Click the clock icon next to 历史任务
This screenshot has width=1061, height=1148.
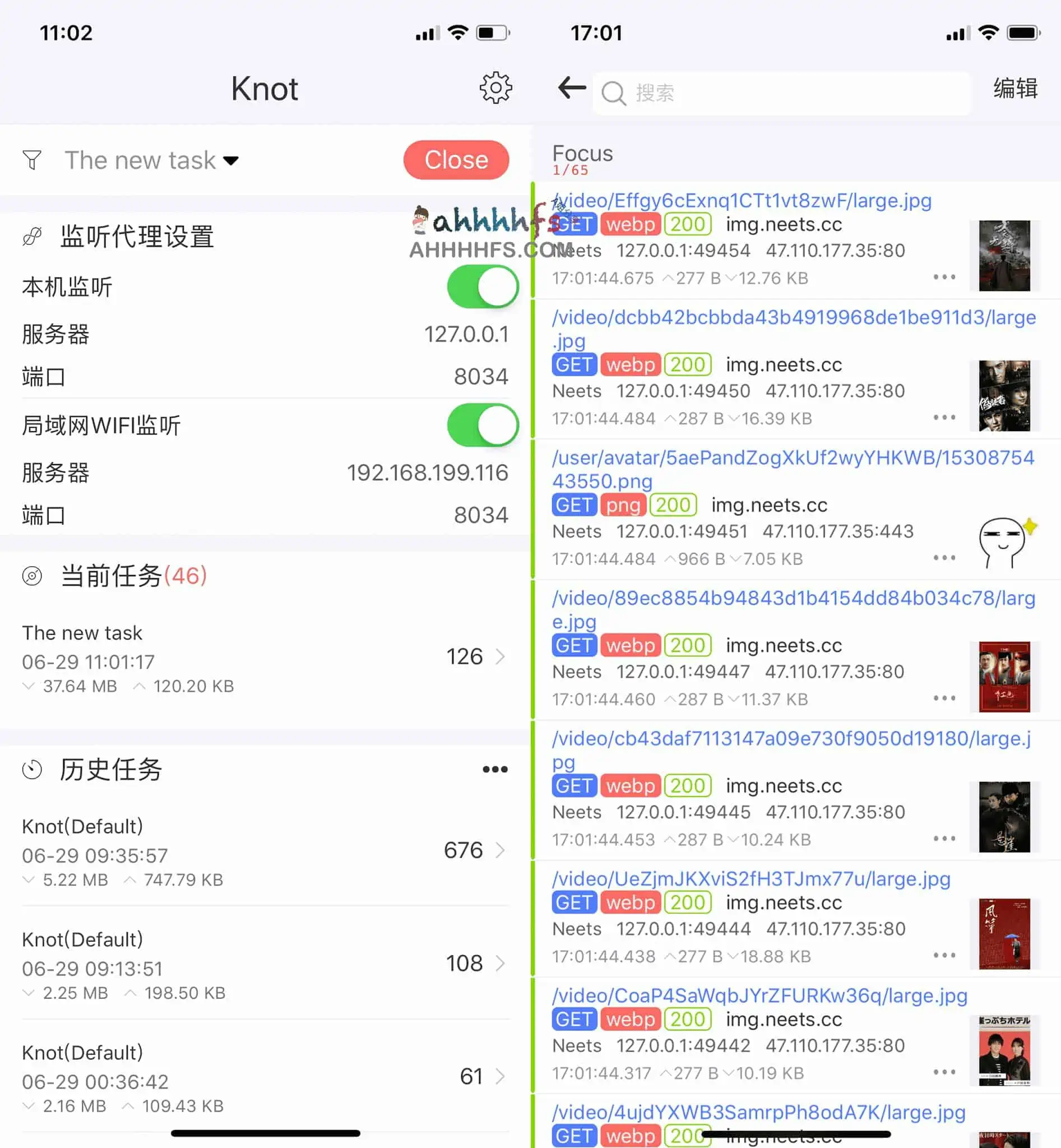tap(31, 770)
